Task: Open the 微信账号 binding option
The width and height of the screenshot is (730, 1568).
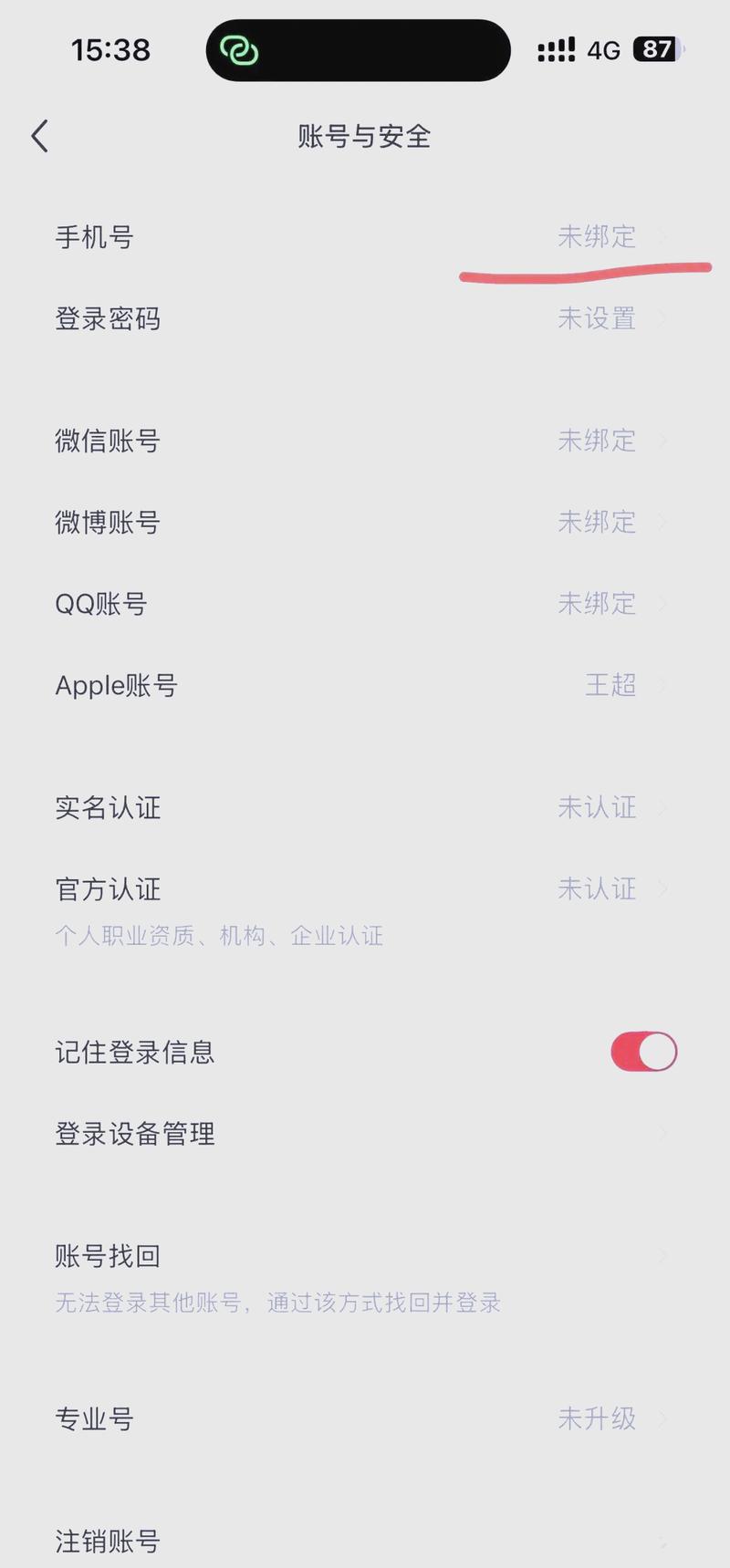Action: point(365,441)
